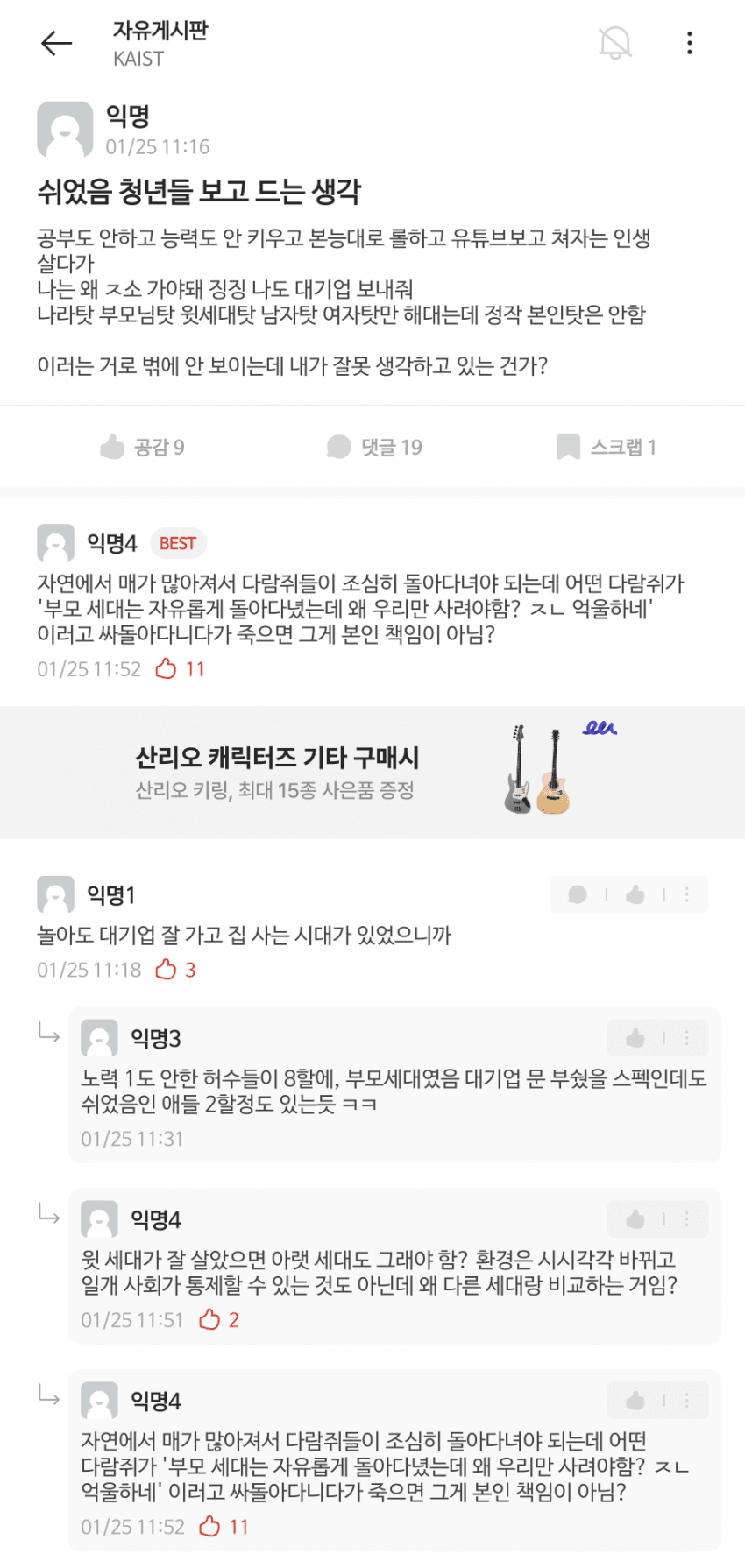745x1568 pixels.
Task: Like 익명1's comment with thumbs icon
Action: (635, 894)
